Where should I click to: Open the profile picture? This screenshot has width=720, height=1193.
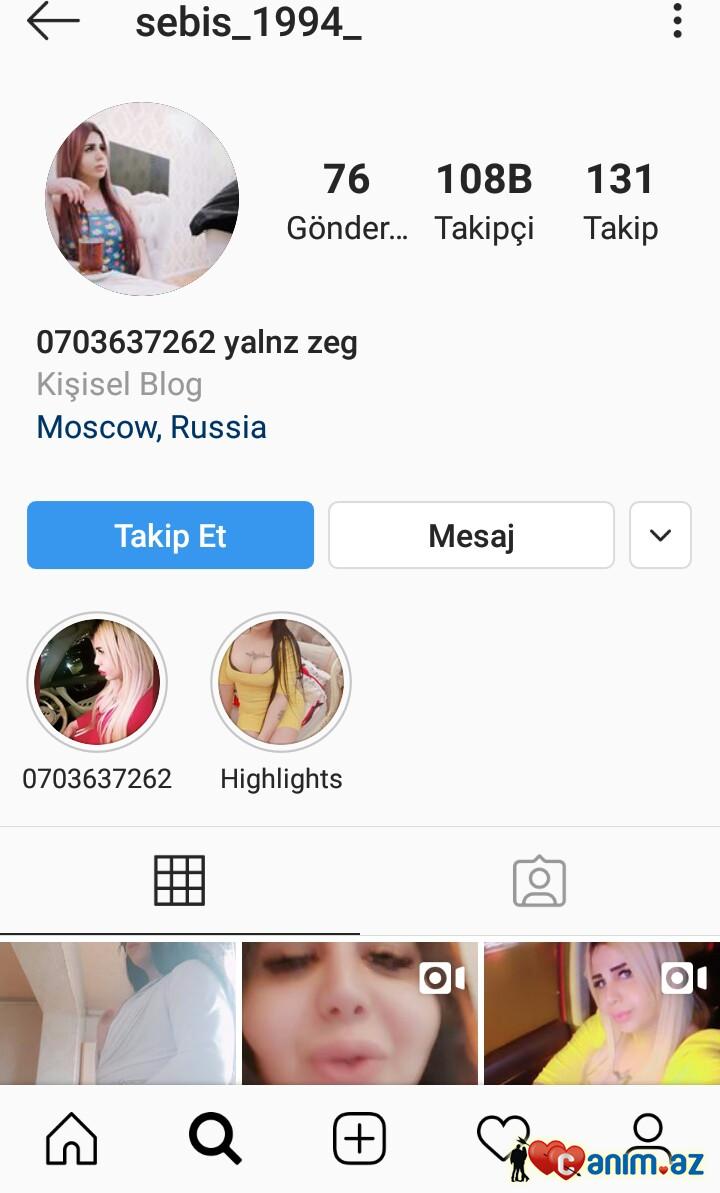pyautogui.click(x=142, y=199)
